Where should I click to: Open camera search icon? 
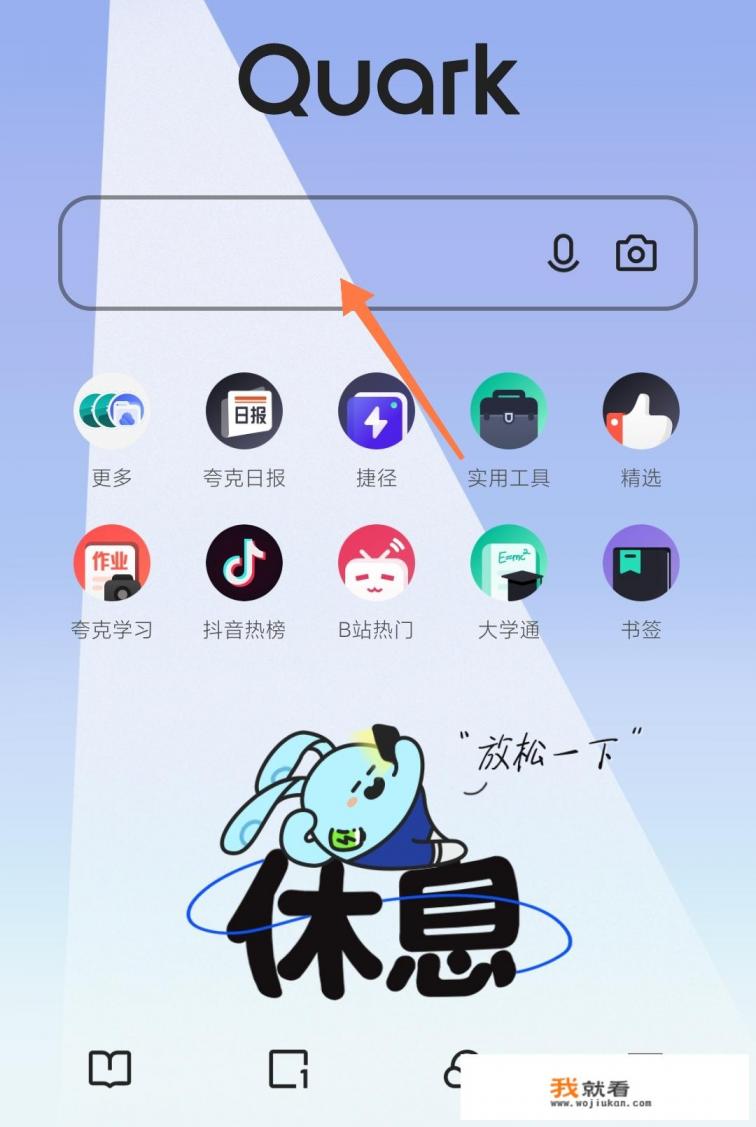click(636, 253)
